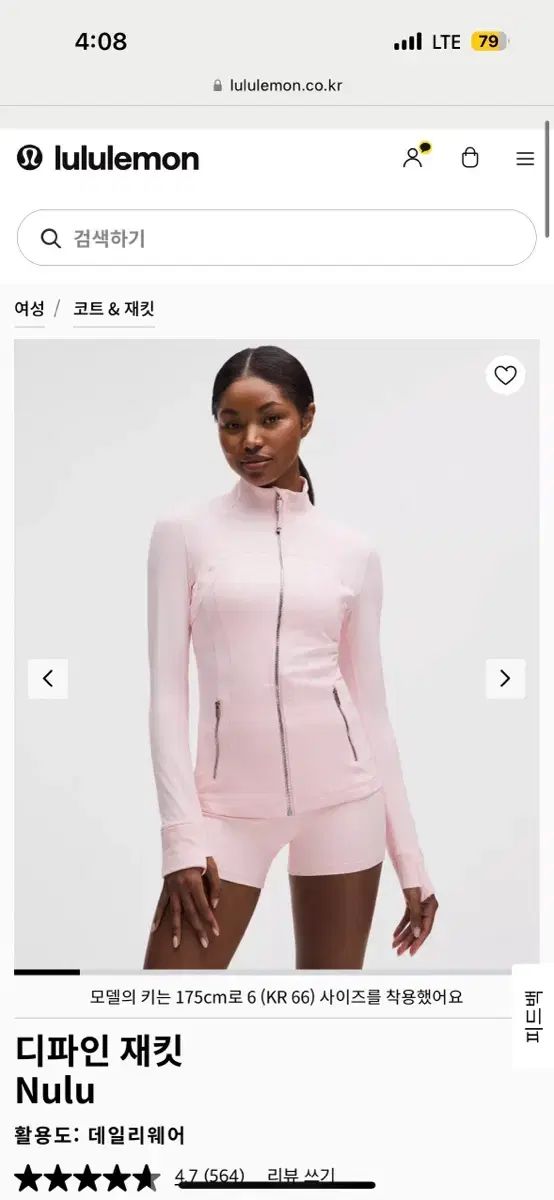Open the 4.7 (564) reviews link
The width and height of the screenshot is (554, 1200).
click(x=210, y=1176)
